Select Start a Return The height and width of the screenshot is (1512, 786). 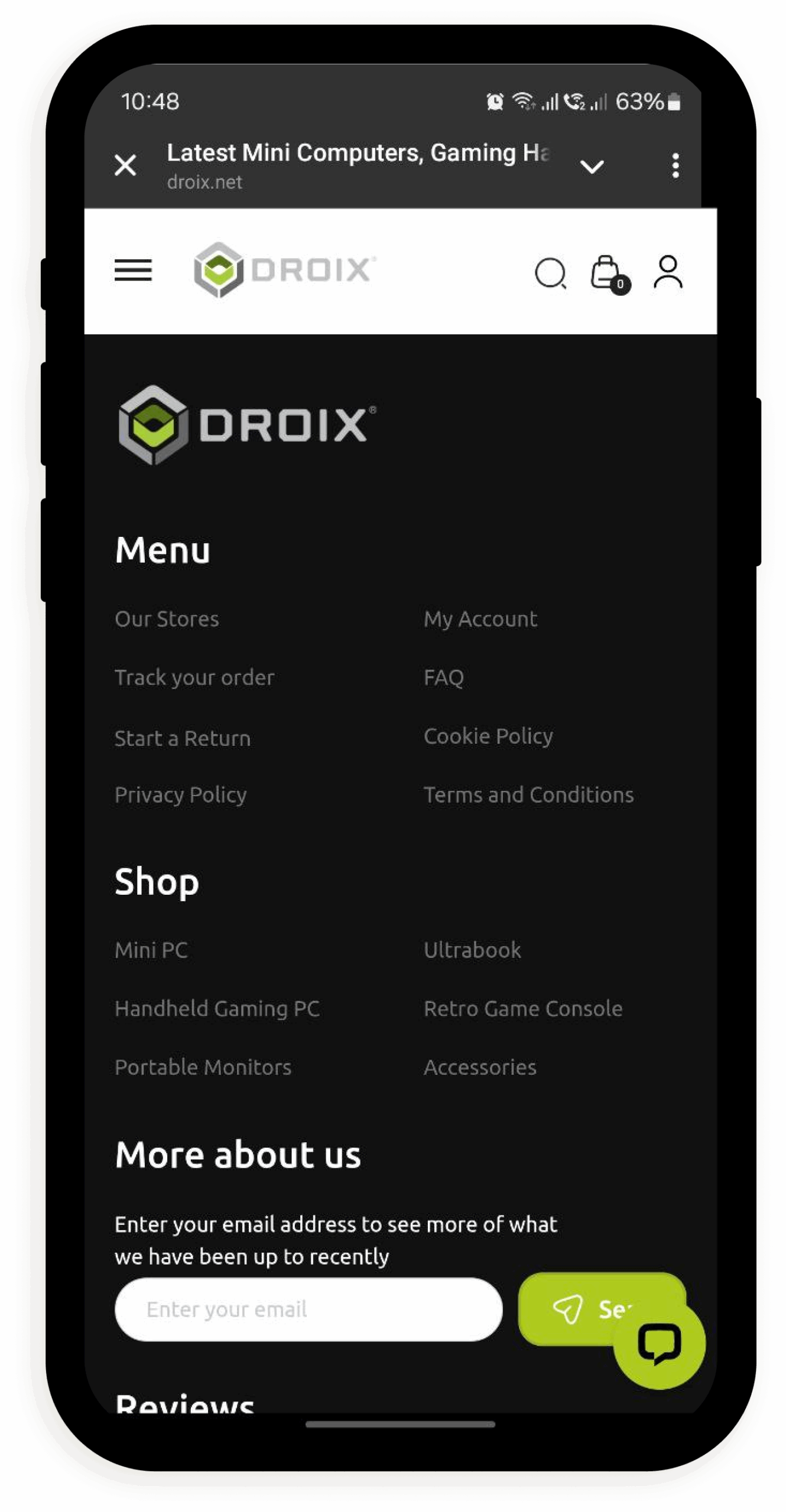(x=183, y=738)
